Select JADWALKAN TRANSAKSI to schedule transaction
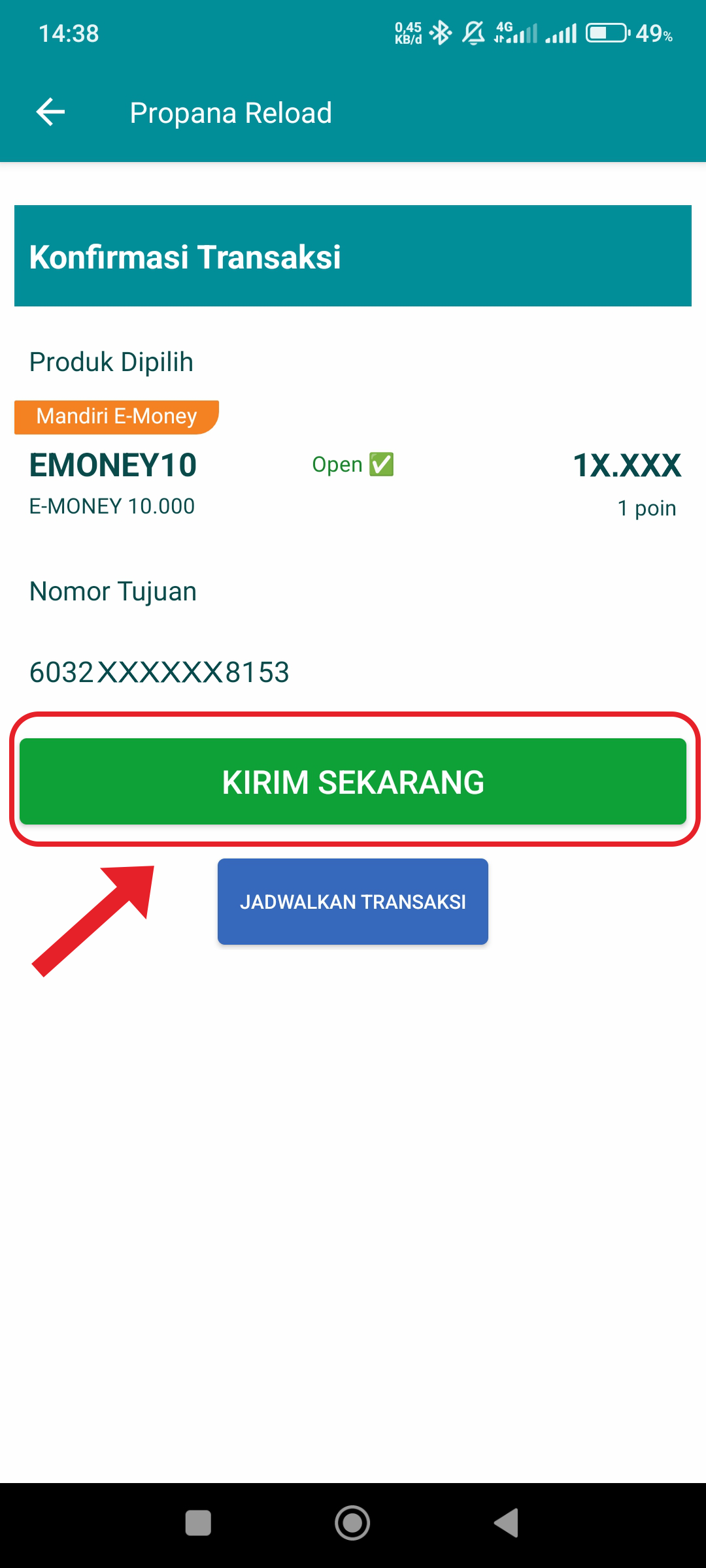706x1568 pixels. [353, 902]
